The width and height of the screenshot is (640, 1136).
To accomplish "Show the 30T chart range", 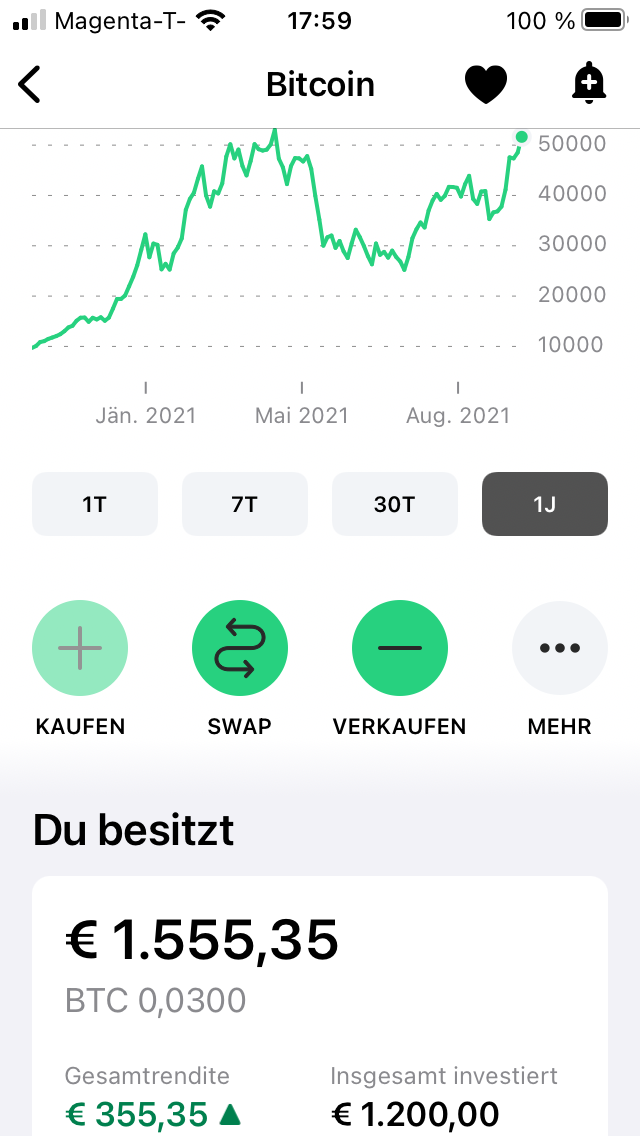I will 394,504.
